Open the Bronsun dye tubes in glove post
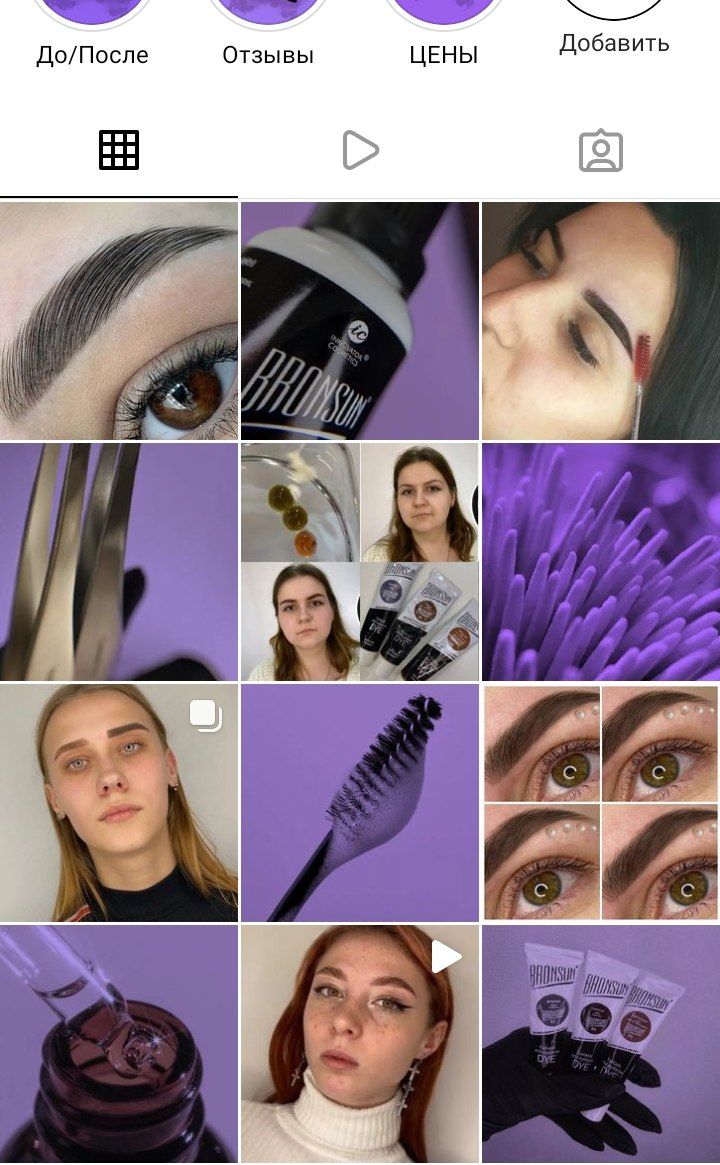This screenshot has width=720, height=1165. pyautogui.click(x=601, y=1043)
